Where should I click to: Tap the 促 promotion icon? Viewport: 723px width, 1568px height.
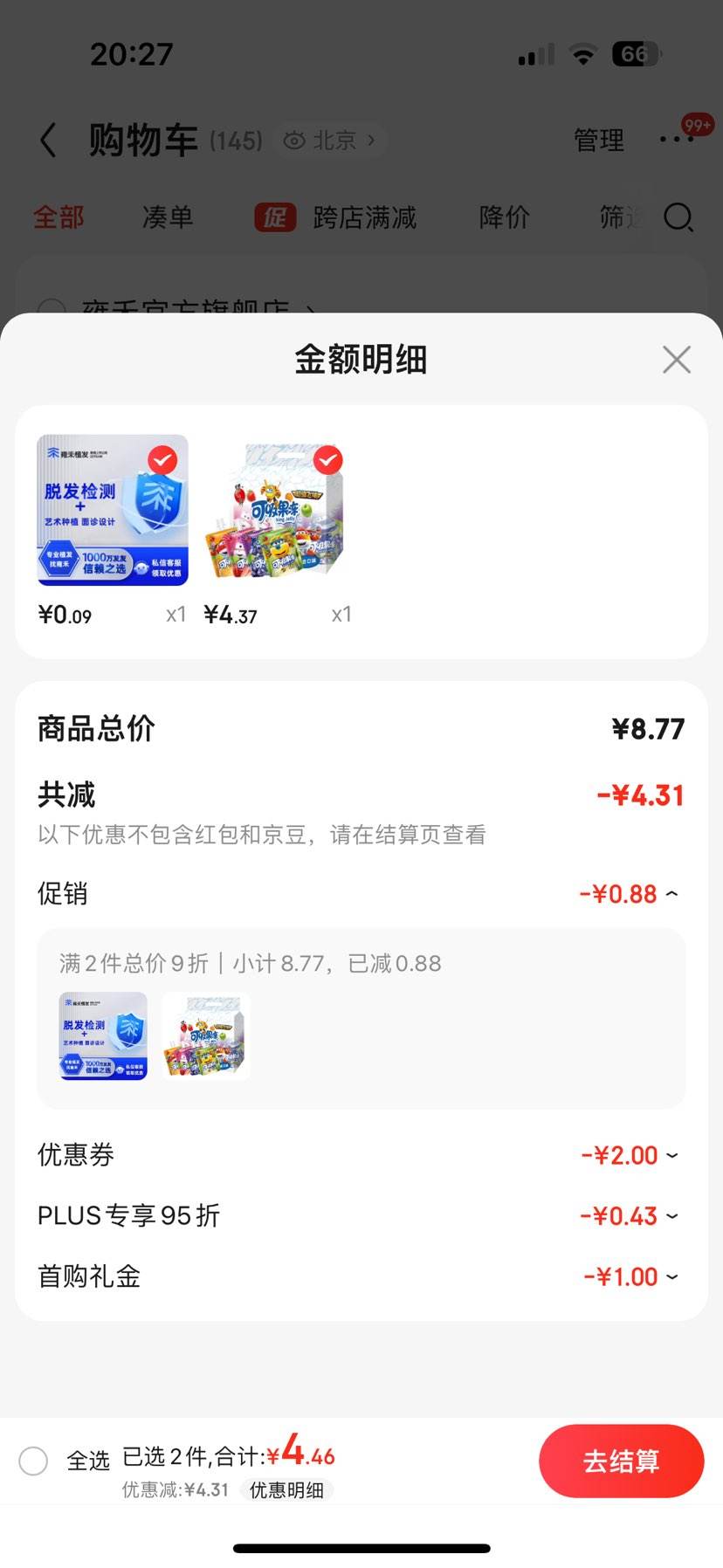click(x=275, y=217)
